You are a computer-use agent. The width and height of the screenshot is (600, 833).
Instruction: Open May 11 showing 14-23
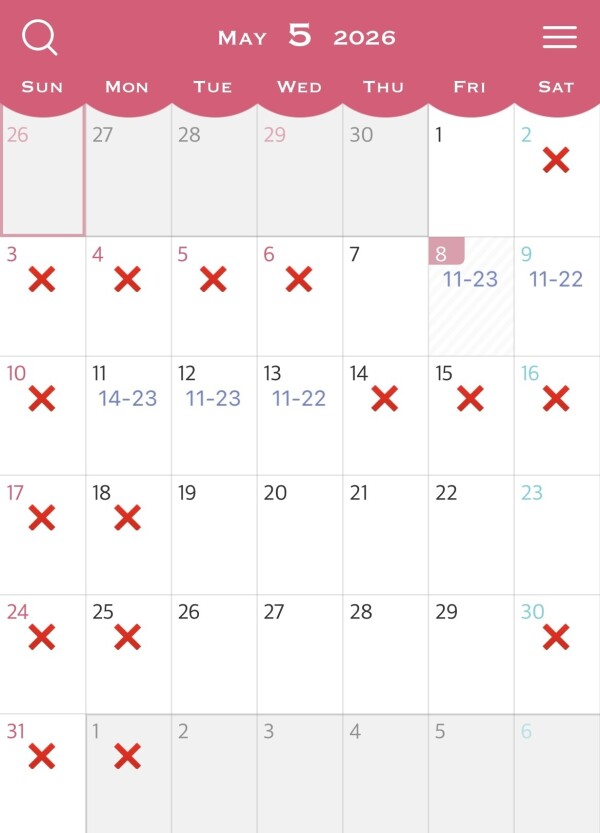coord(128,416)
